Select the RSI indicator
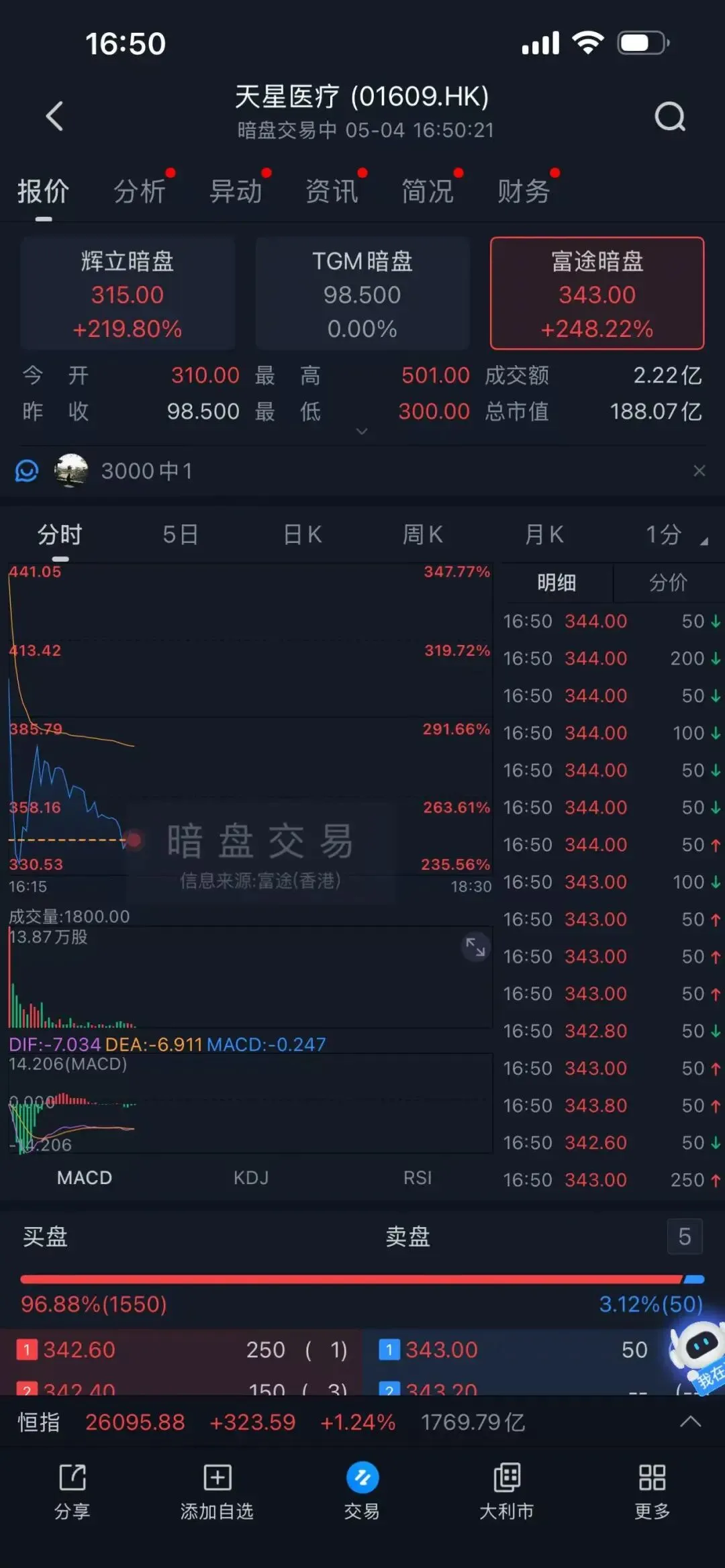 pos(418,1178)
